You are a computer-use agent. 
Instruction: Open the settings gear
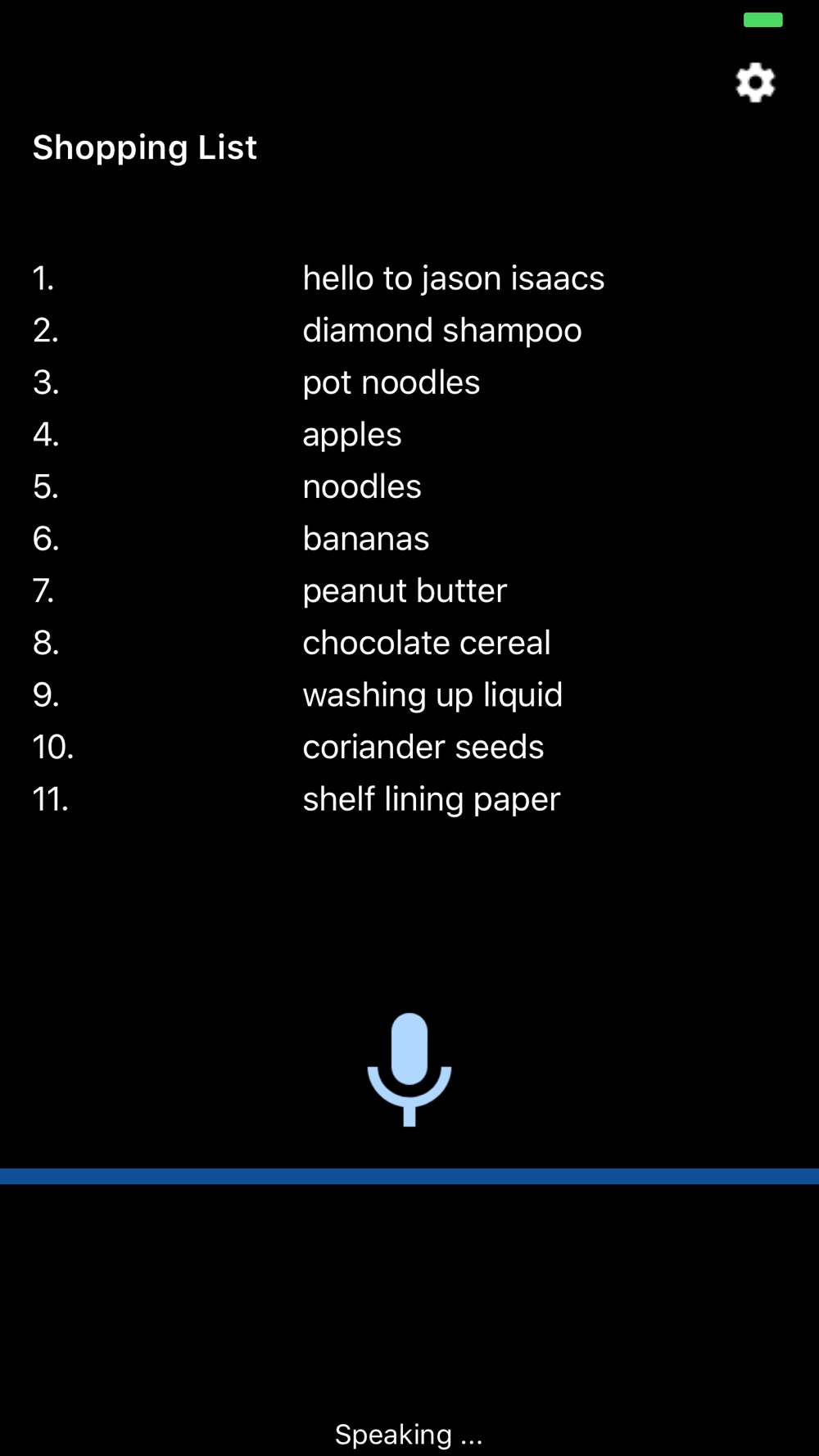click(755, 83)
